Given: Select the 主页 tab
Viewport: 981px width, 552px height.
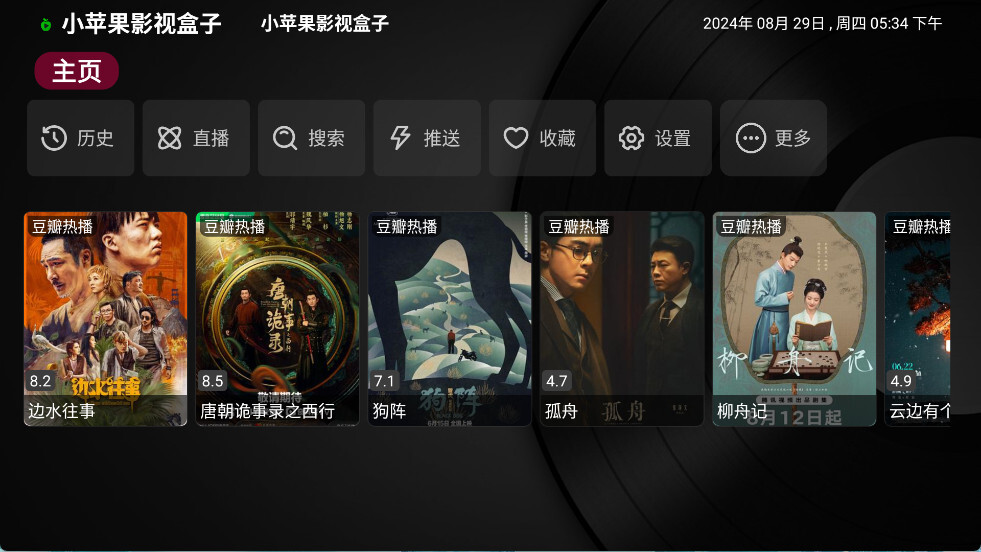Looking at the screenshot, I should tap(77, 72).
